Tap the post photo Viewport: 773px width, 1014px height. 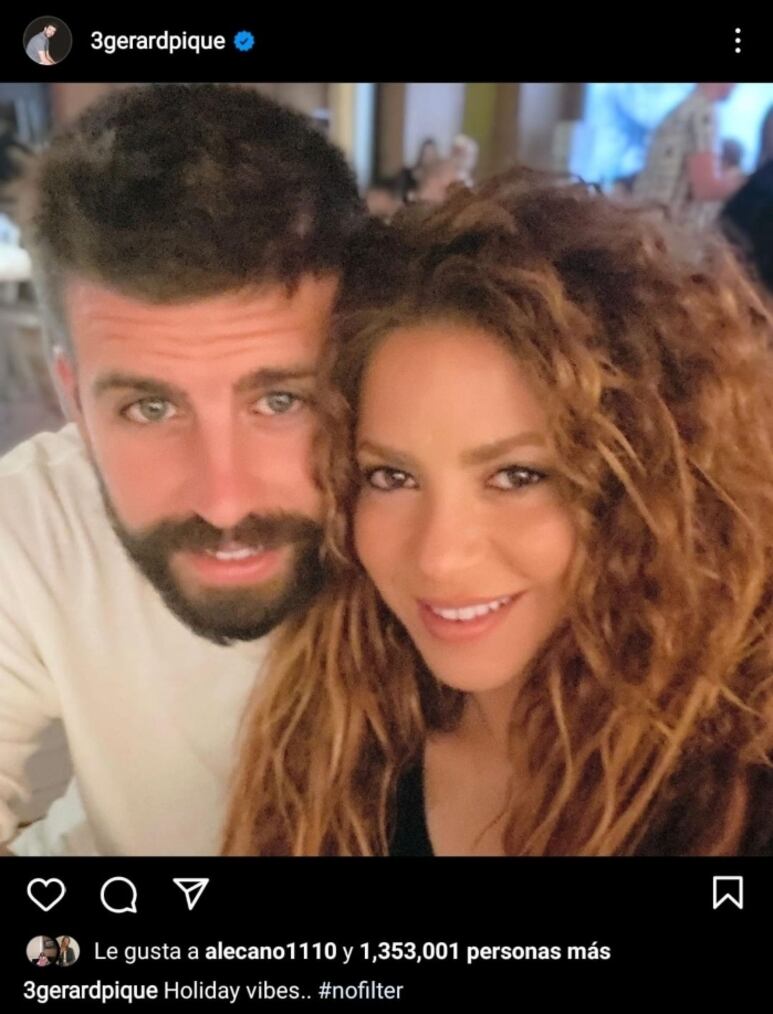[x=386, y=470]
